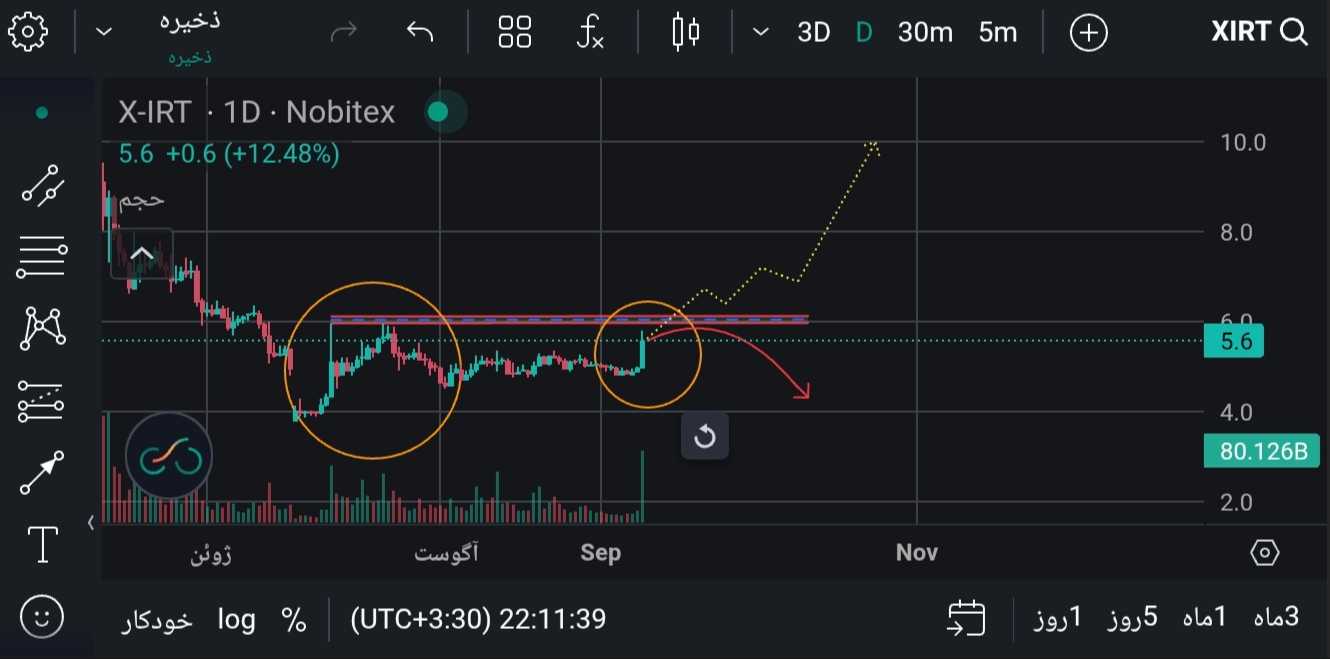This screenshot has height=659, width=1330.
Task: Open the indicators fx menu
Action: click(x=591, y=32)
